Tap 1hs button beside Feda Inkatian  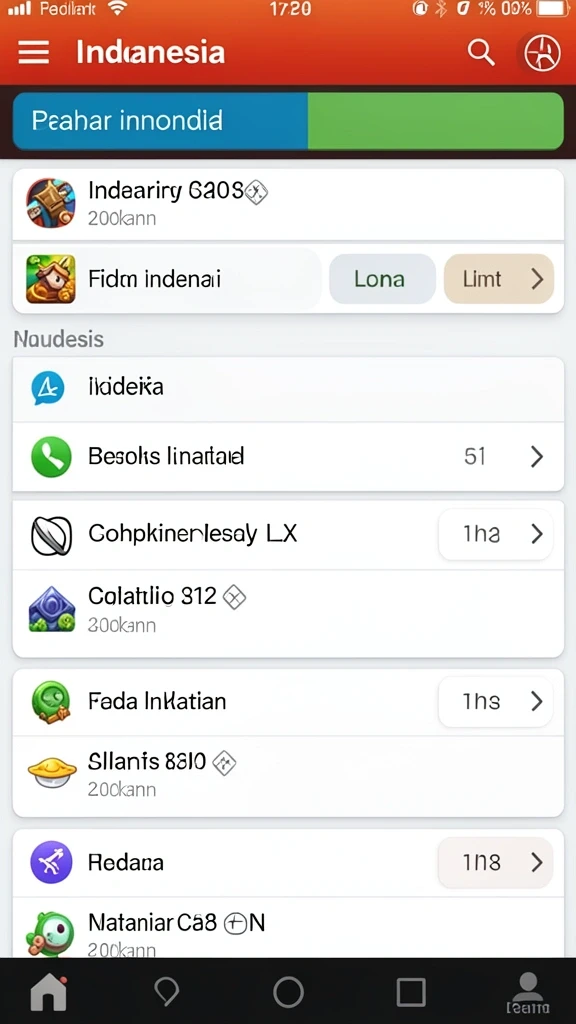click(x=496, y=701)
